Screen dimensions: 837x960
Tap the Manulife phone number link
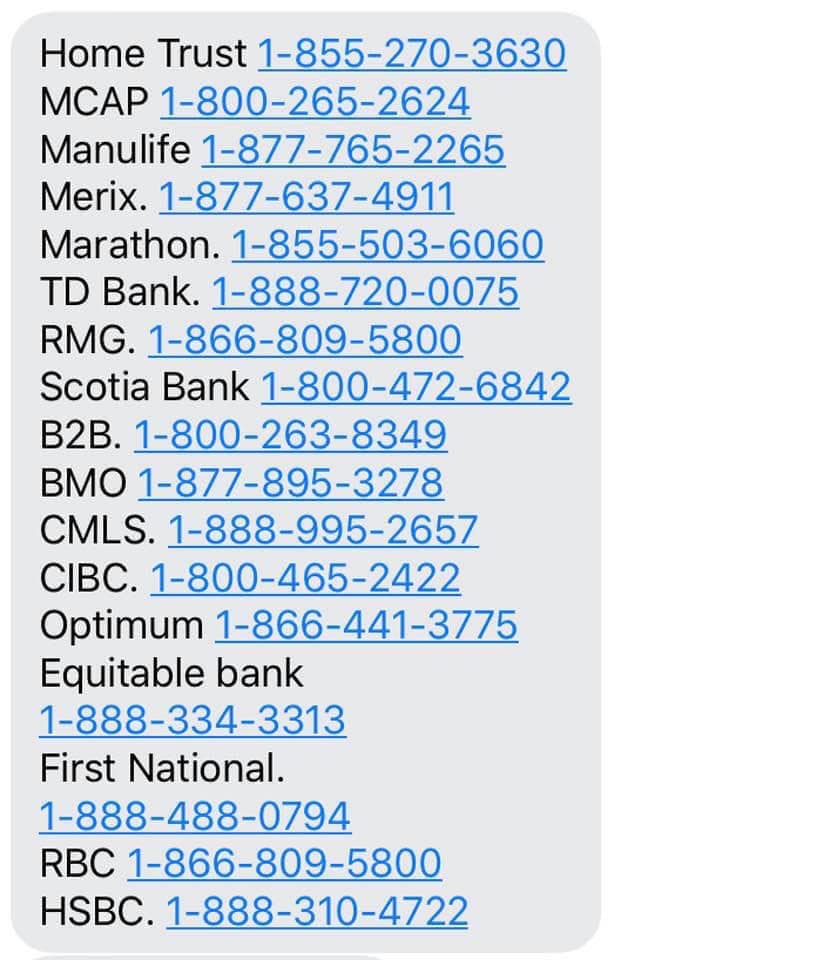click(x=353, y=150)
